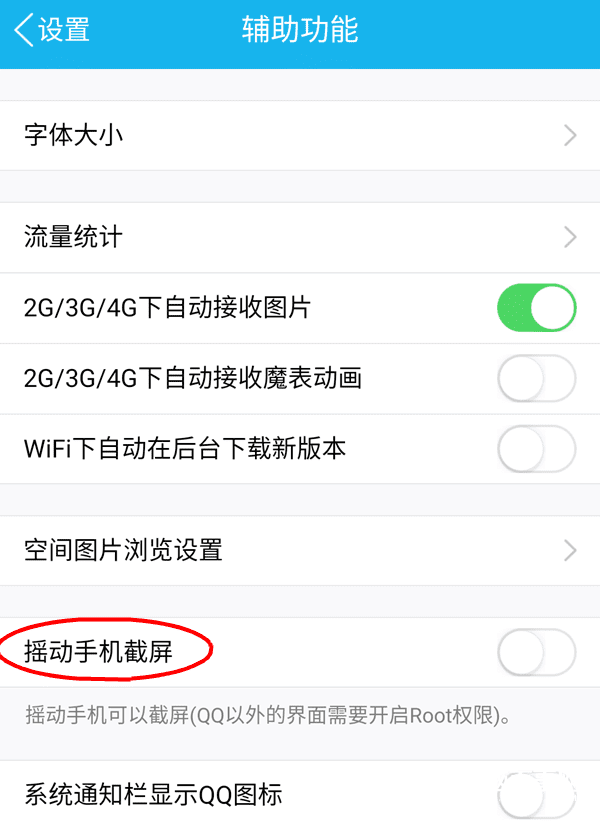The height and width of the screenshot is (822, 600).
Task: Go back to 设置
Action: click(x=52, y=30)
